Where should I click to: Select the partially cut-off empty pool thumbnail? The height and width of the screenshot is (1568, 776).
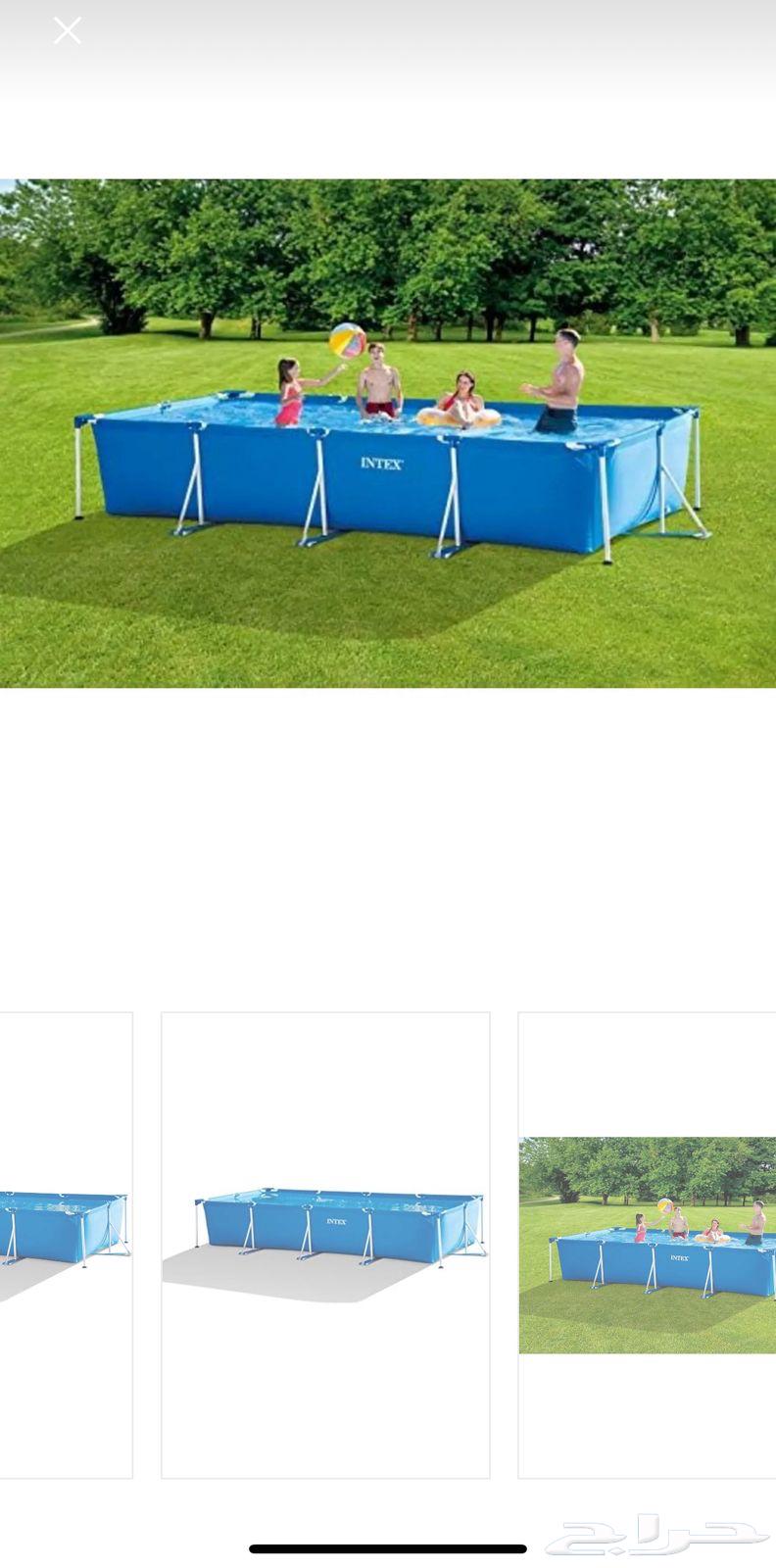pyautogui.click(x=65, y=1244)
